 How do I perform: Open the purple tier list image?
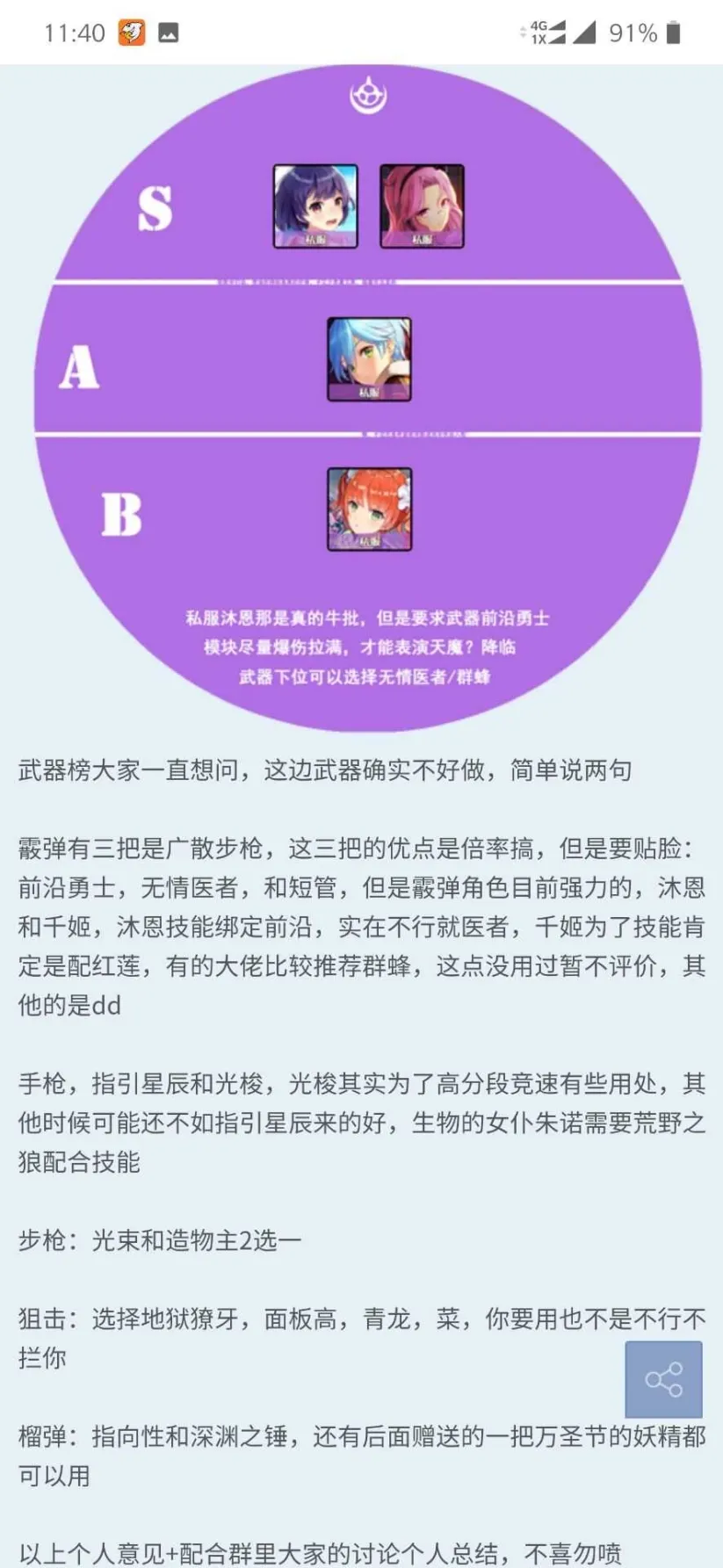pos(367,397)
